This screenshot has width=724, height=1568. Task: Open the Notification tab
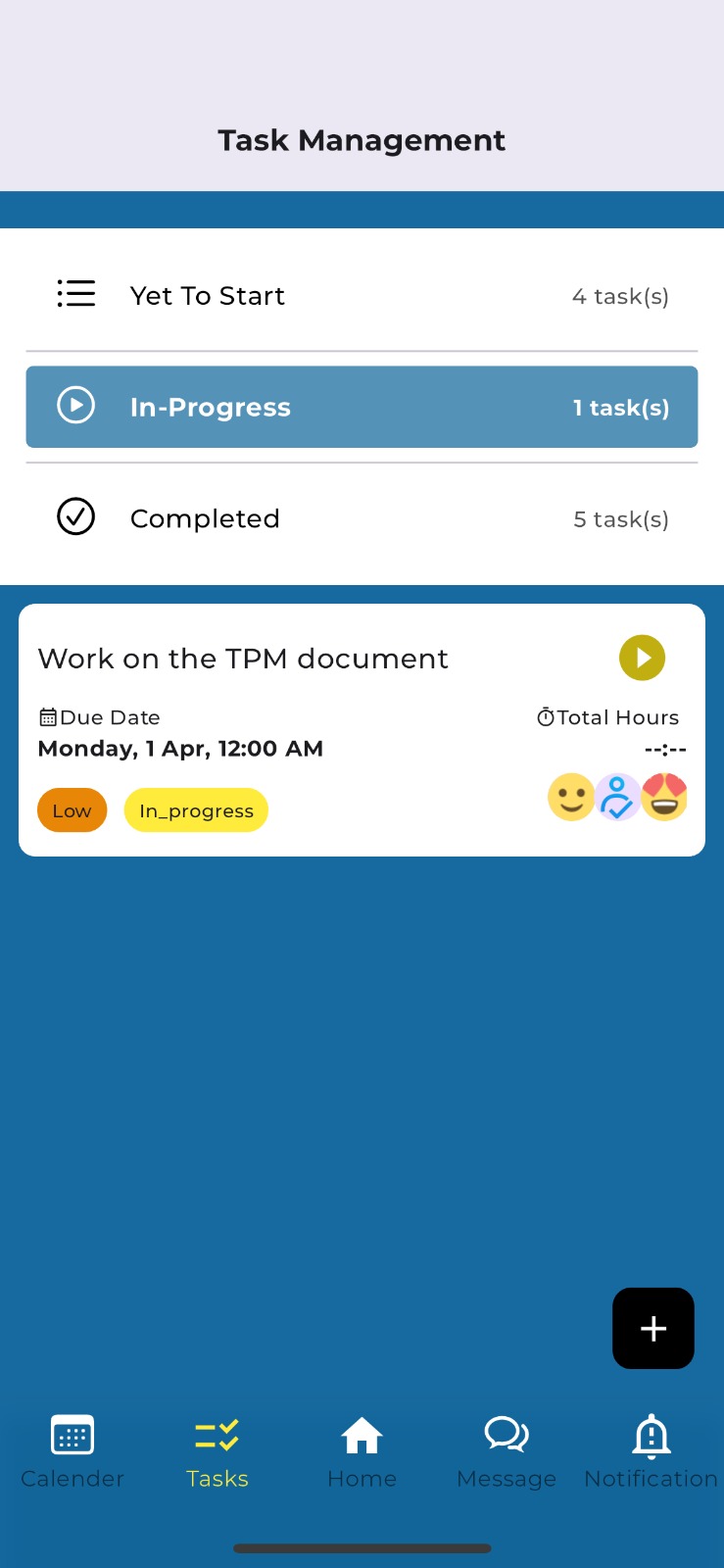[652, 1452]
